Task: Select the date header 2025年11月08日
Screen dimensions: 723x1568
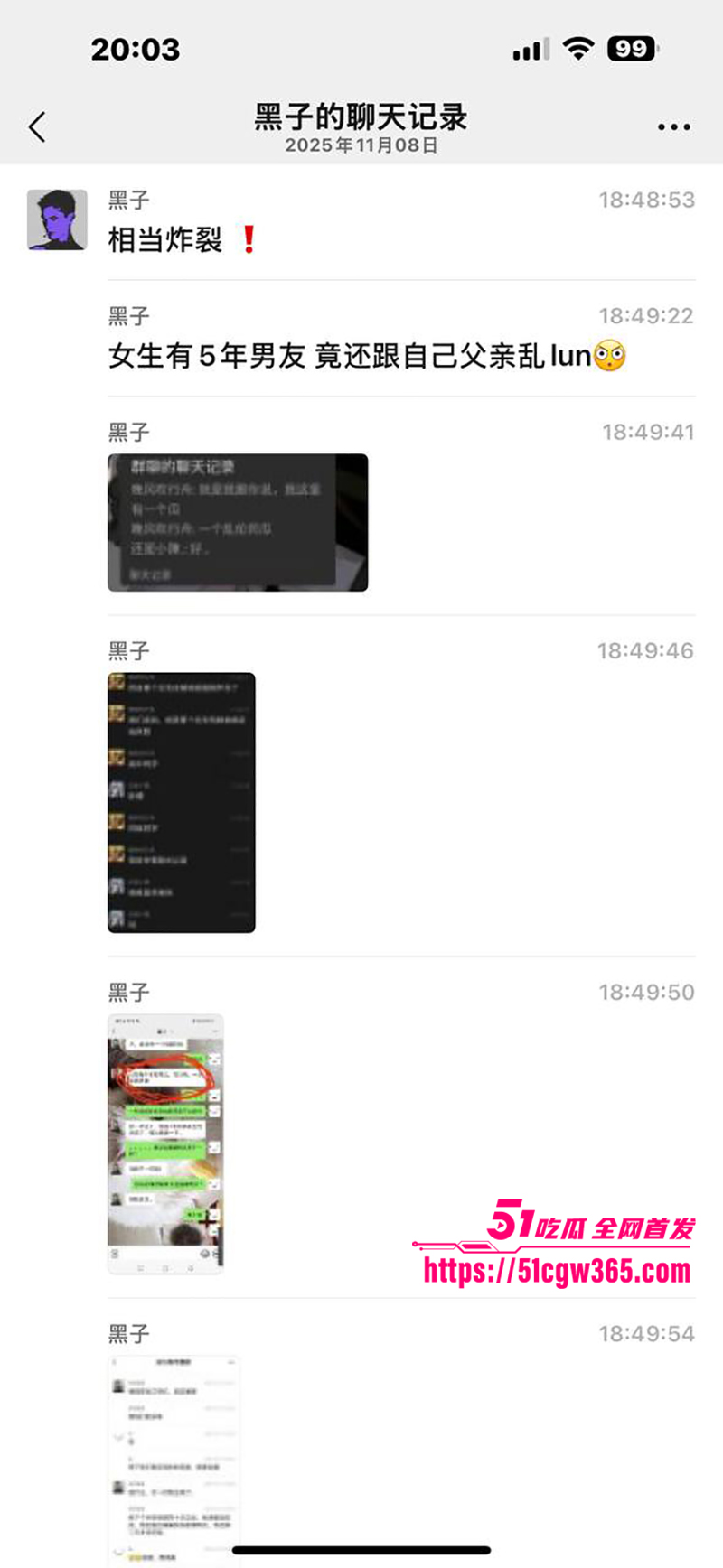Action: [x=361, y=146]
